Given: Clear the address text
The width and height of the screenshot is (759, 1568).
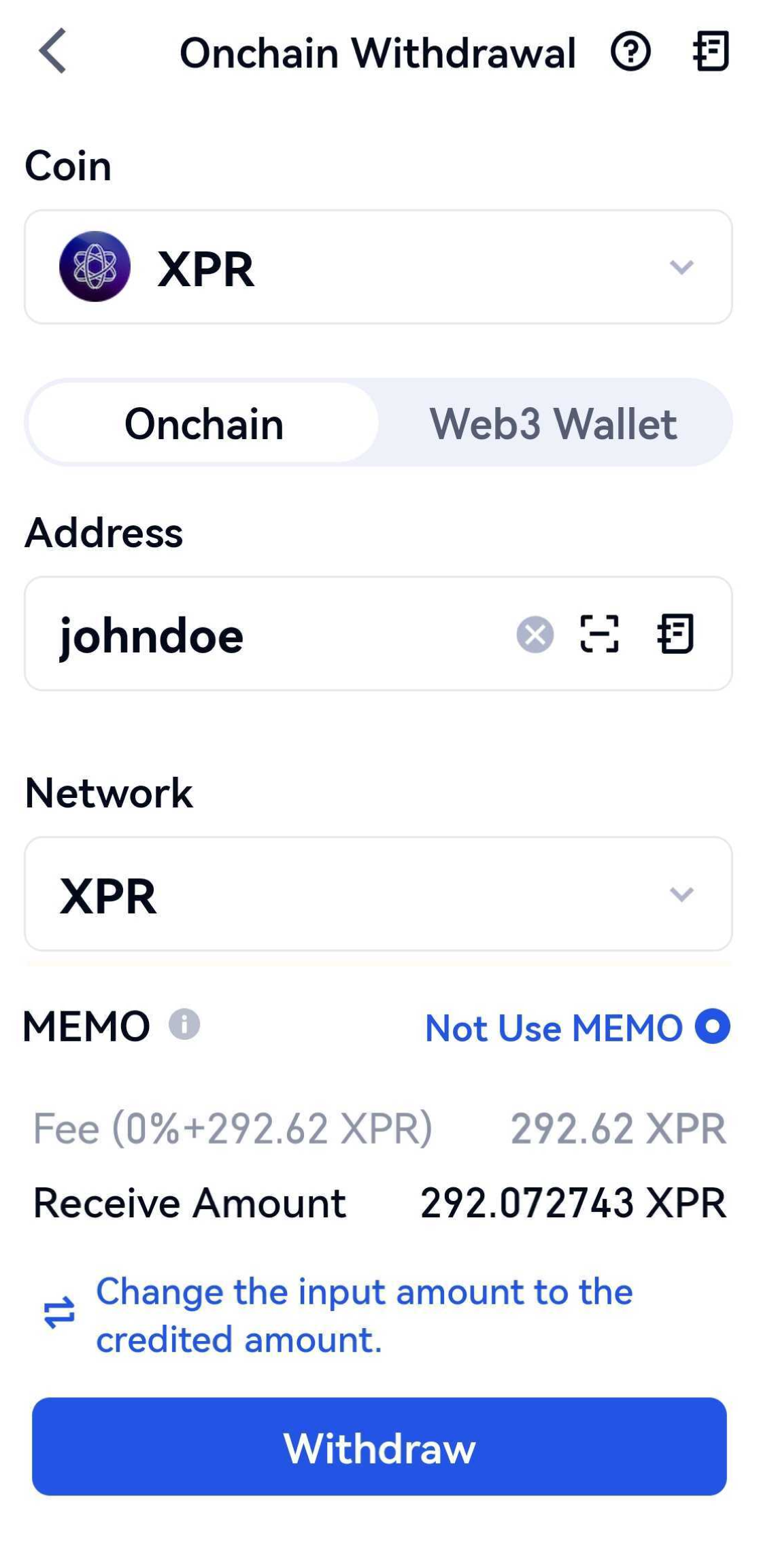Looking at the screenshot, I should click(x=535, y=635).
